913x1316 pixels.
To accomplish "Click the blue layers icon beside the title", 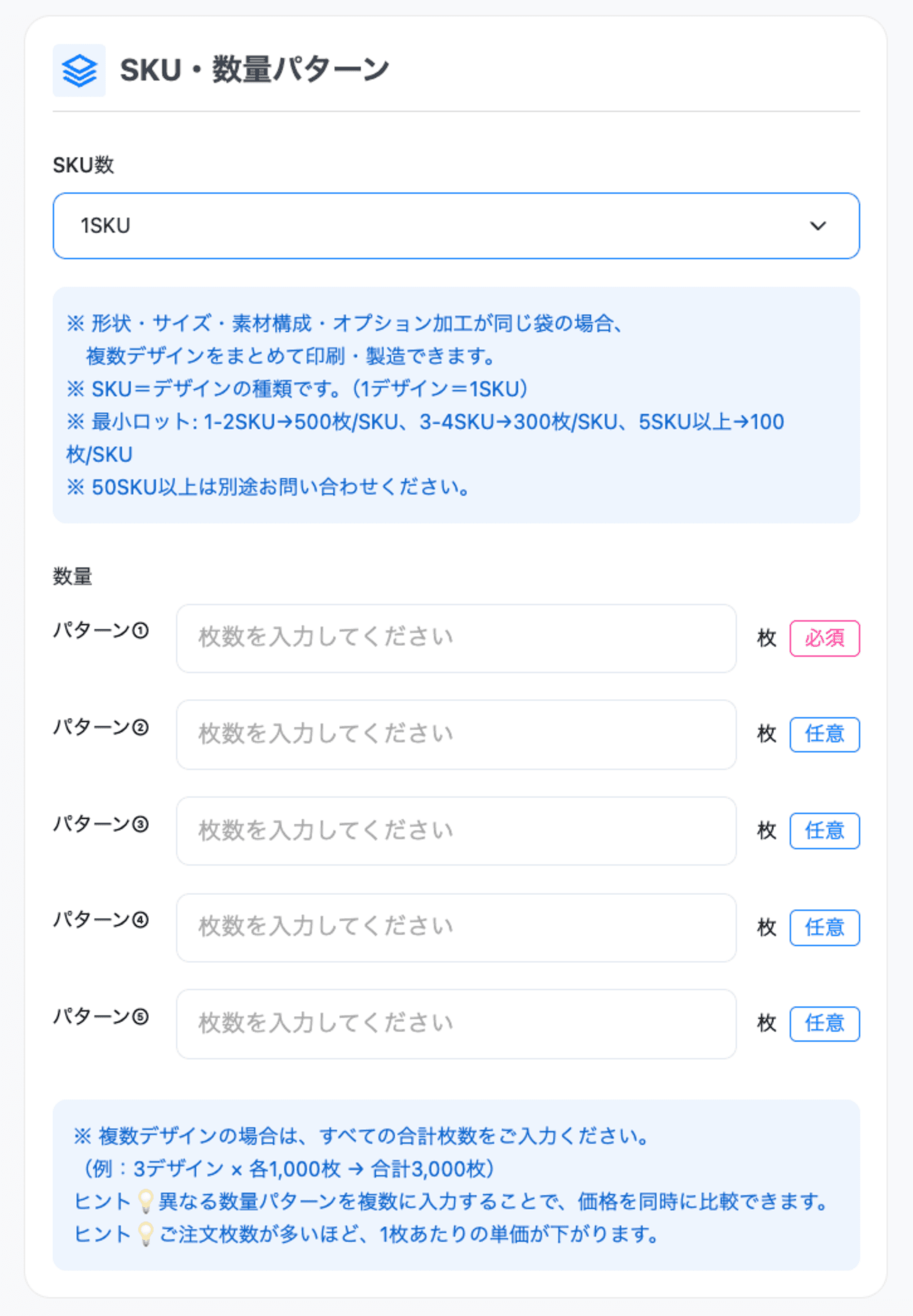I will (79, 67).
